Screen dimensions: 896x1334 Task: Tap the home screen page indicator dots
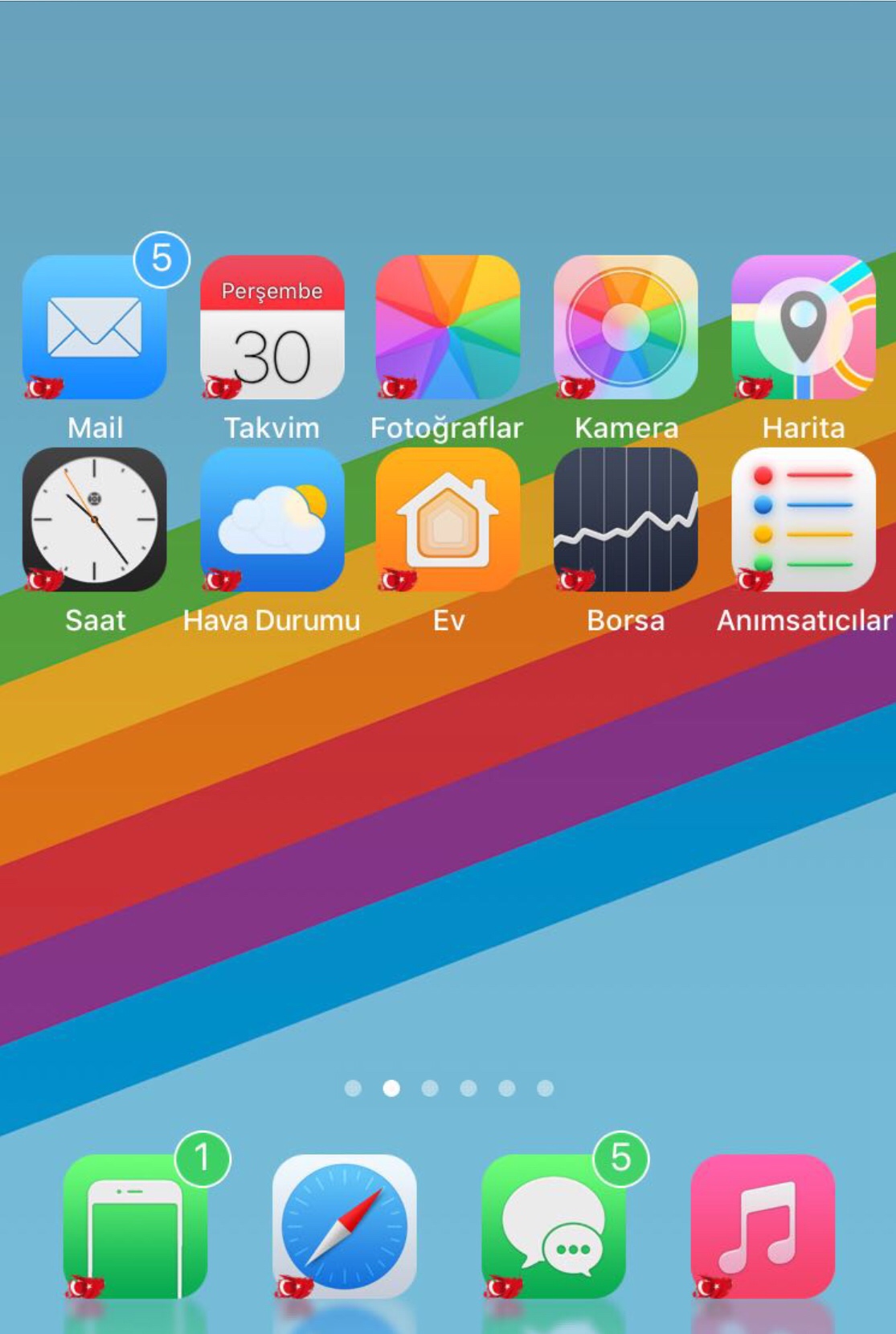(448, 1088)
